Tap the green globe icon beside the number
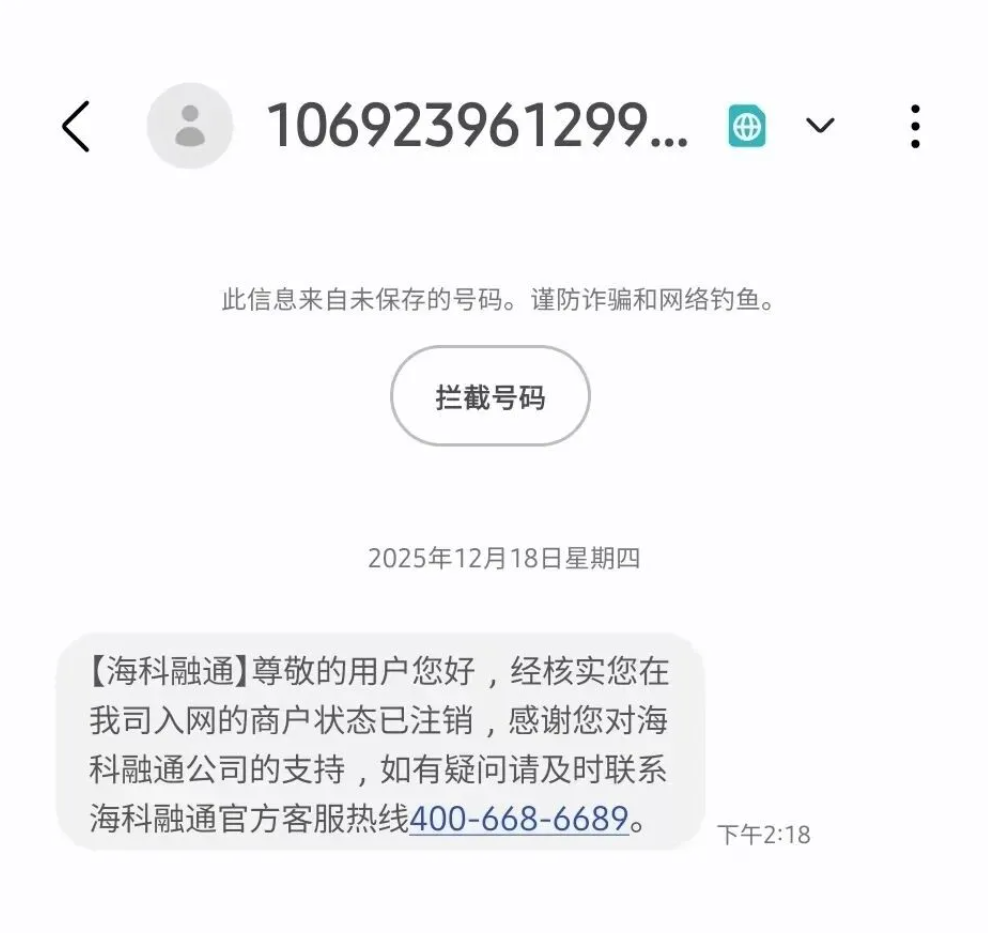 [747, 127]
